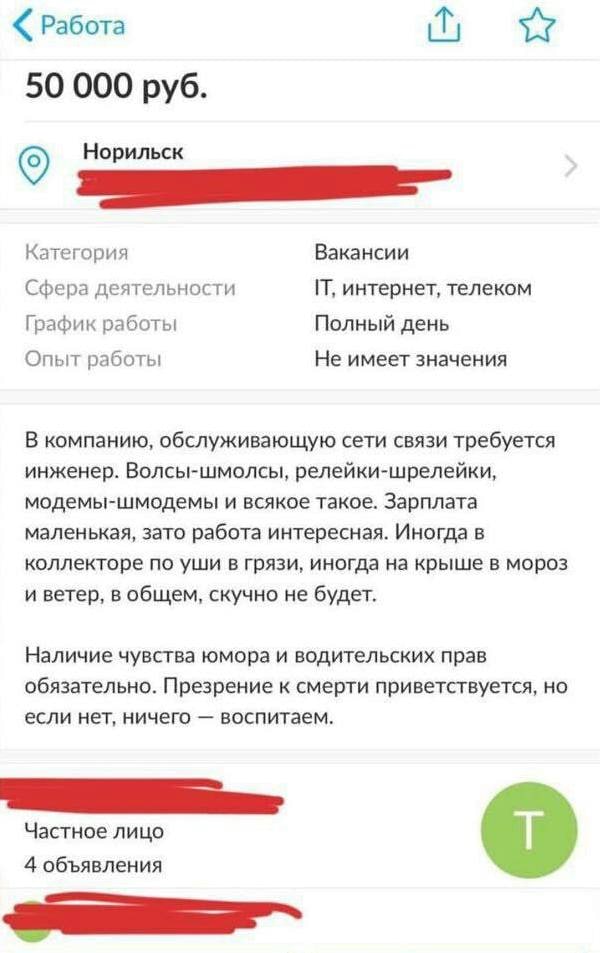Image resolution: width=600 pixels, height=953 pixels.
Task: Open the Норильск location row
Action: pyautogui.click(x=300, y=165)
